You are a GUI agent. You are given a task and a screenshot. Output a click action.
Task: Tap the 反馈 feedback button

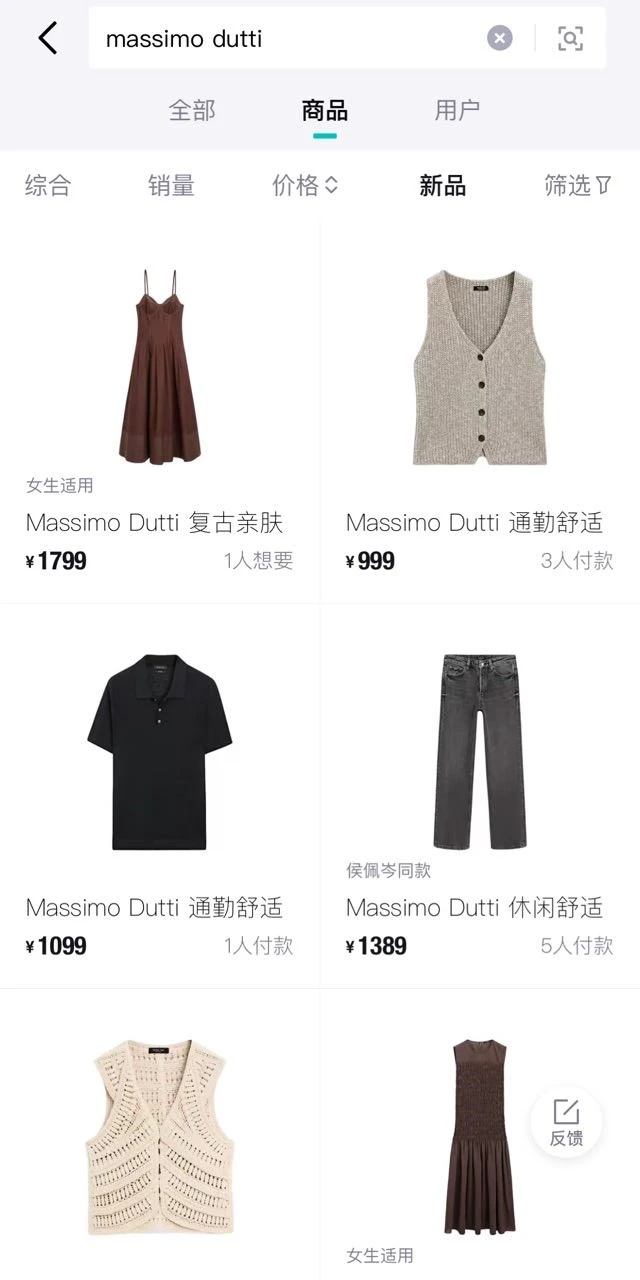click(x=566, y=1122)
